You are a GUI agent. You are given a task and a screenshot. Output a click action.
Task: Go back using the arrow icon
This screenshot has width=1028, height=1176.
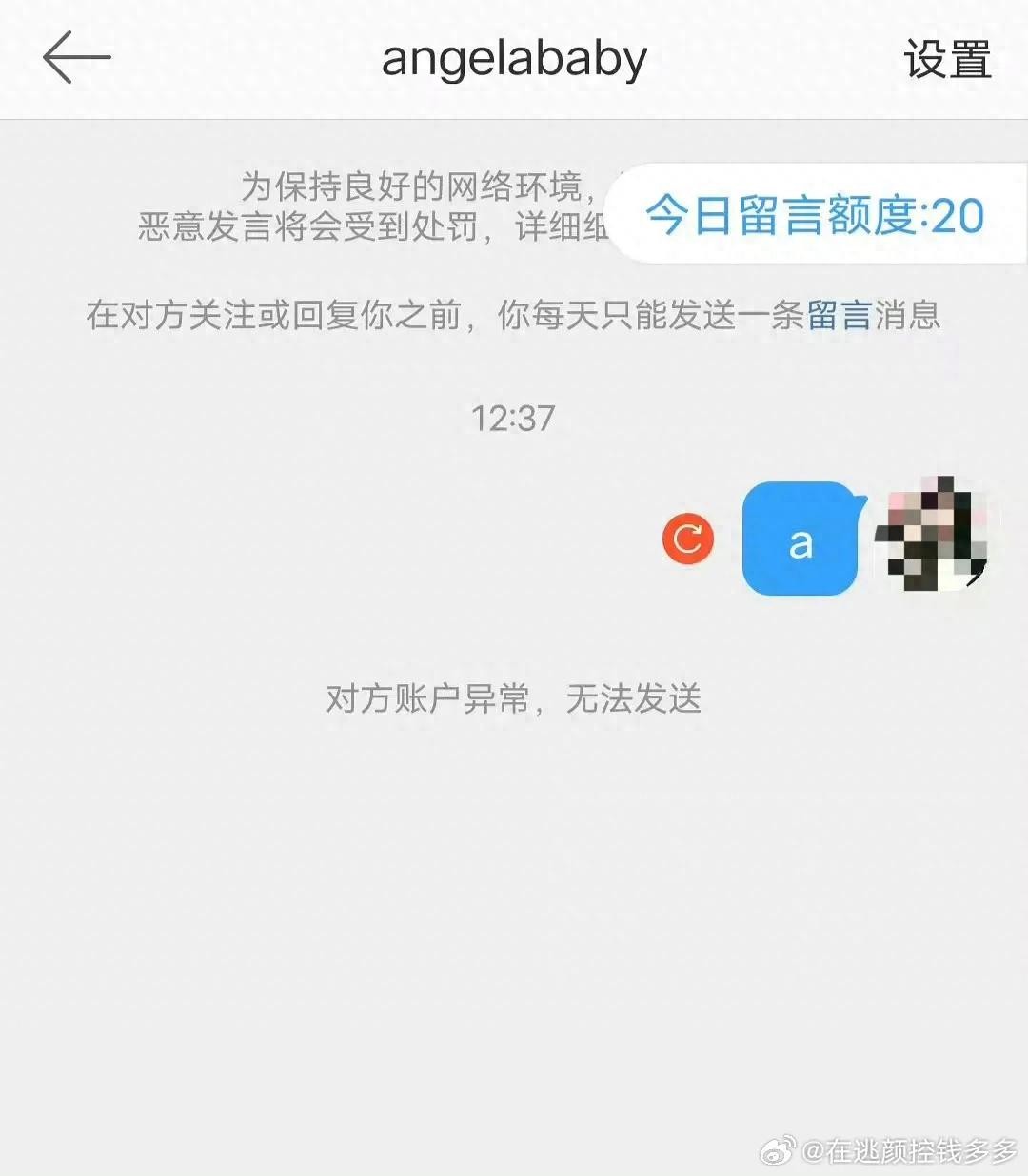pos(77,57)
